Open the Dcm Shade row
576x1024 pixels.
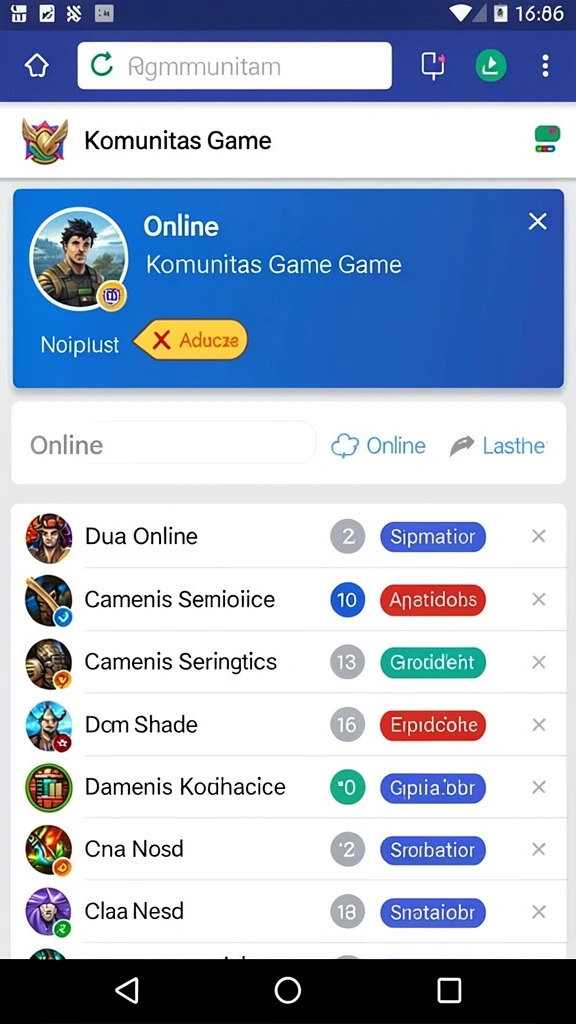pos(289,724)
